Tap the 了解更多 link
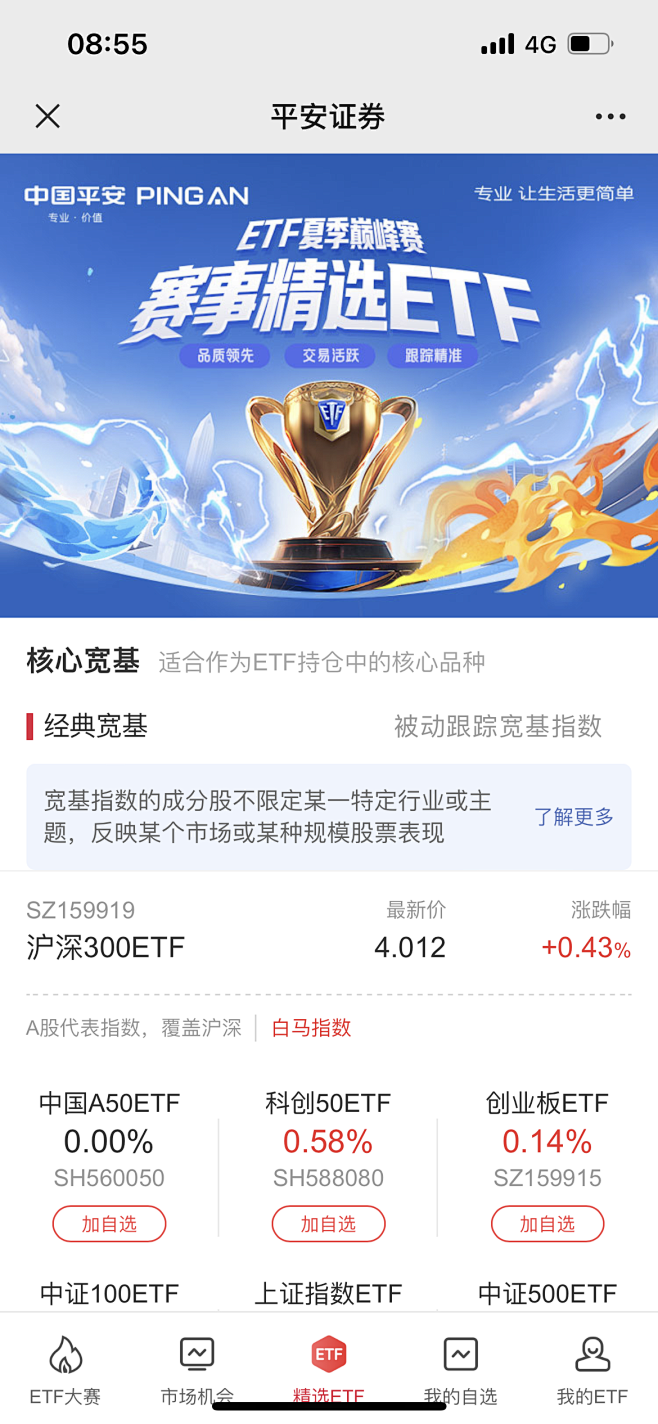The image size is (658, 1424). tap(573, 817)
